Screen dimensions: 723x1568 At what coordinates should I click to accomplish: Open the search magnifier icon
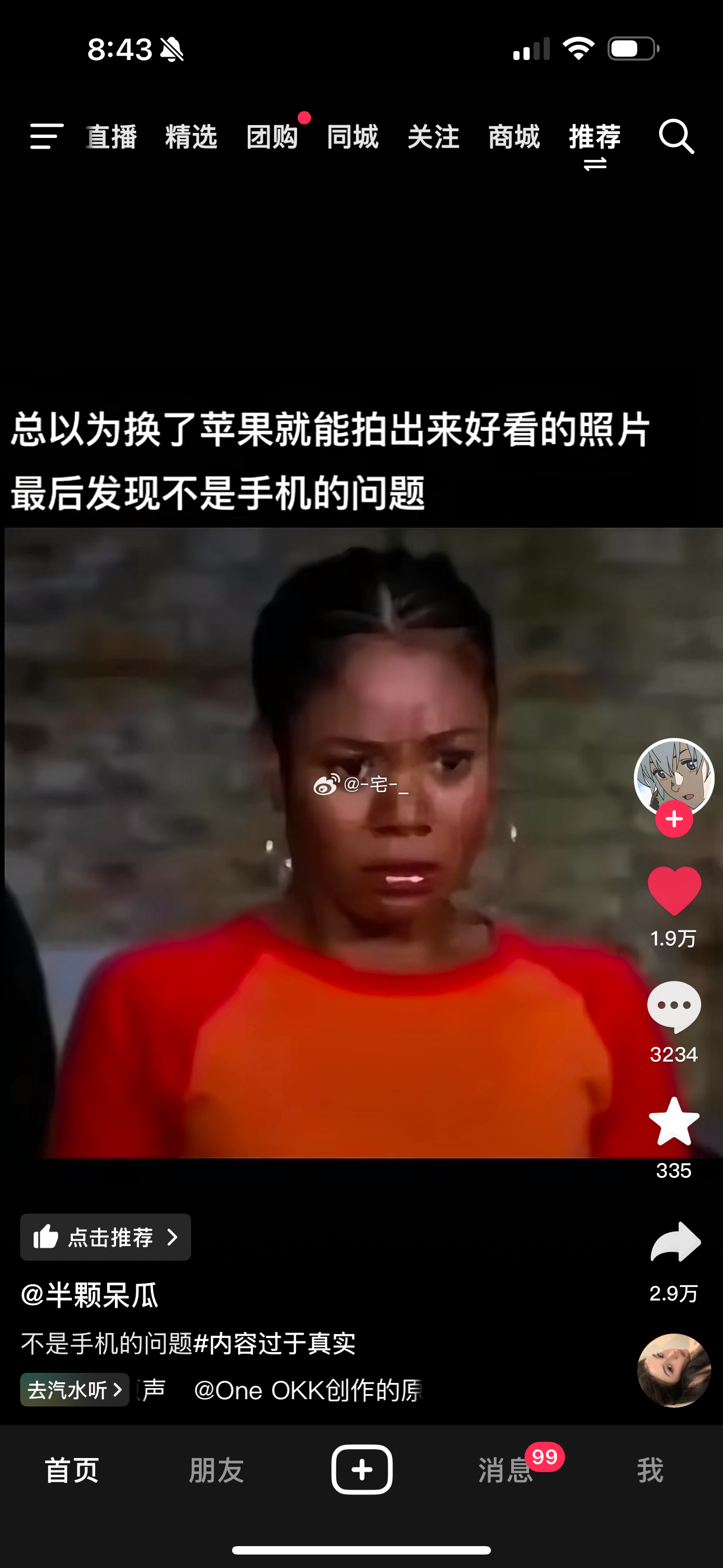[676, 136]
